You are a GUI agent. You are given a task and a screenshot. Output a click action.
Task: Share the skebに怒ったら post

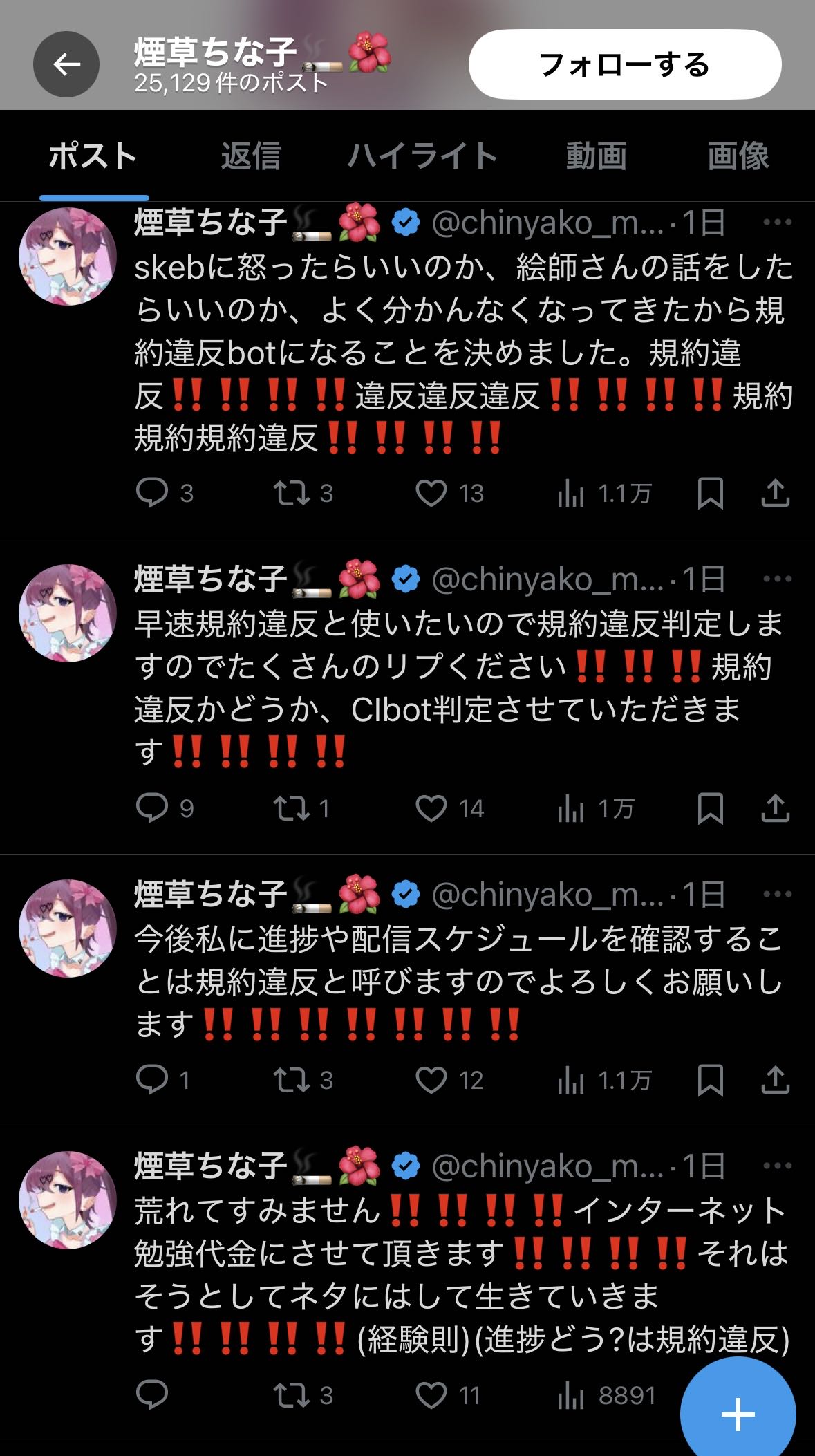tap(775, 493)
